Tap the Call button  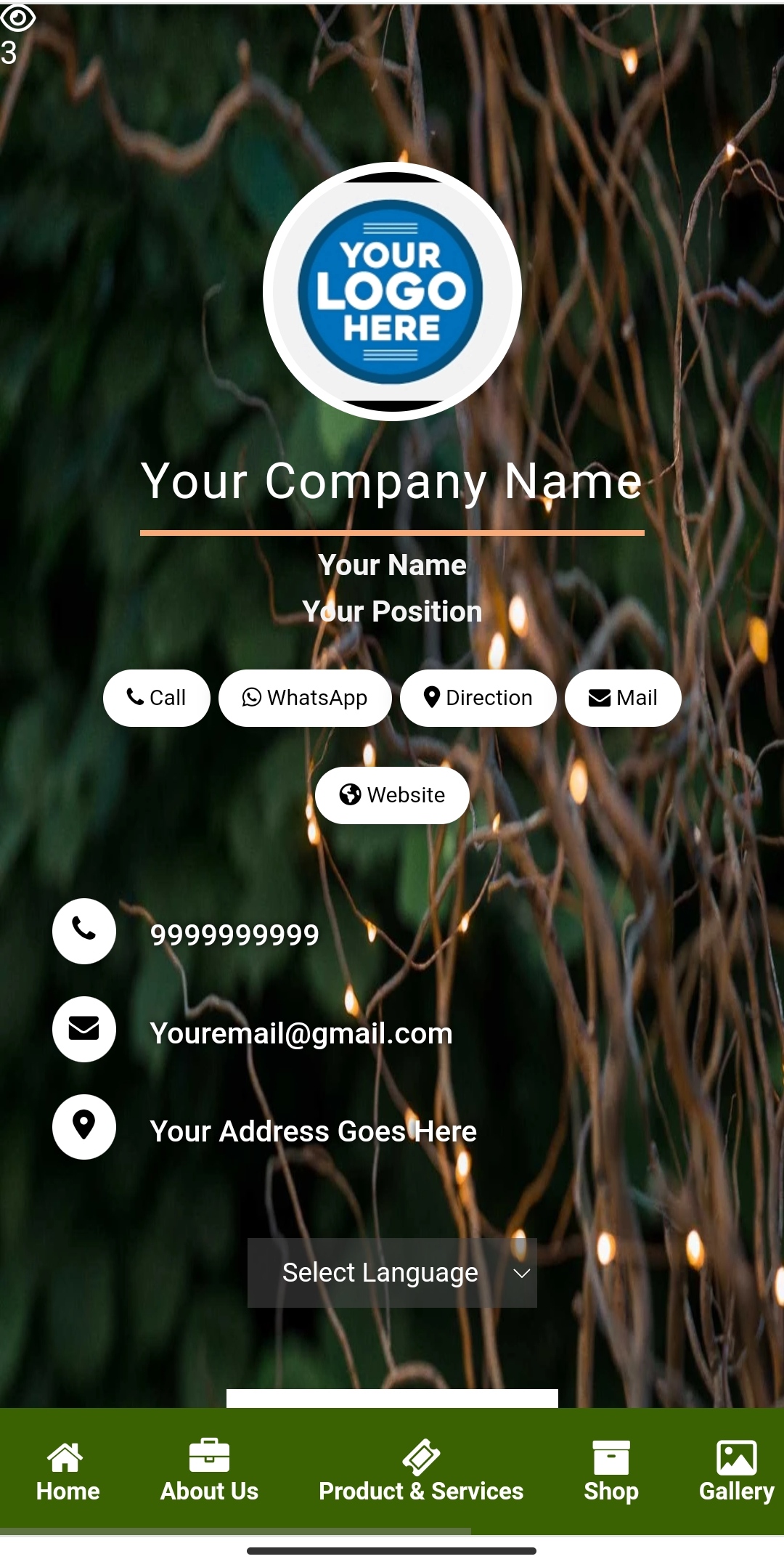click(x=156, y=698)
